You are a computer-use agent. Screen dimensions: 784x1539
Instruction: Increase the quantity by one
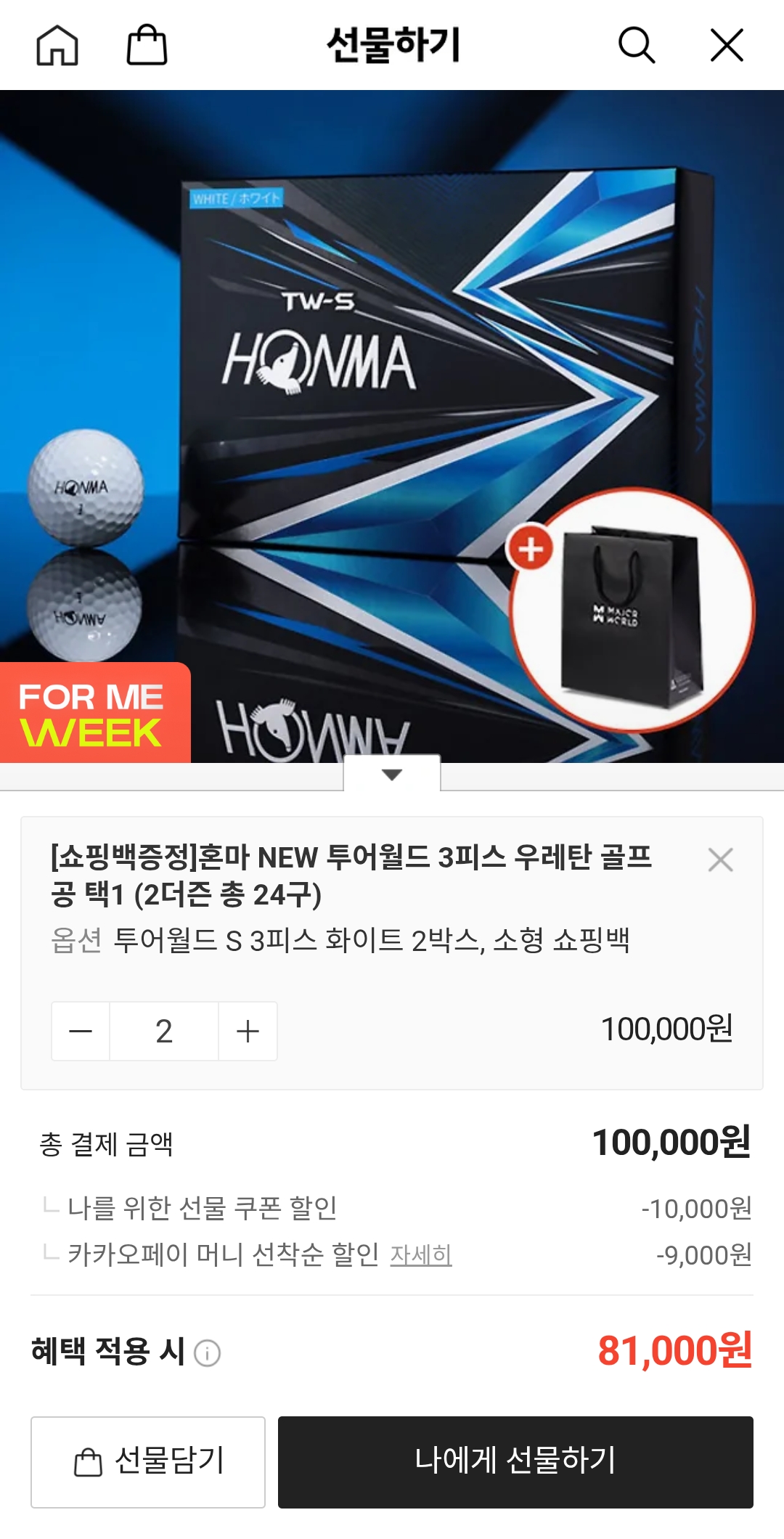point(248,1031)
